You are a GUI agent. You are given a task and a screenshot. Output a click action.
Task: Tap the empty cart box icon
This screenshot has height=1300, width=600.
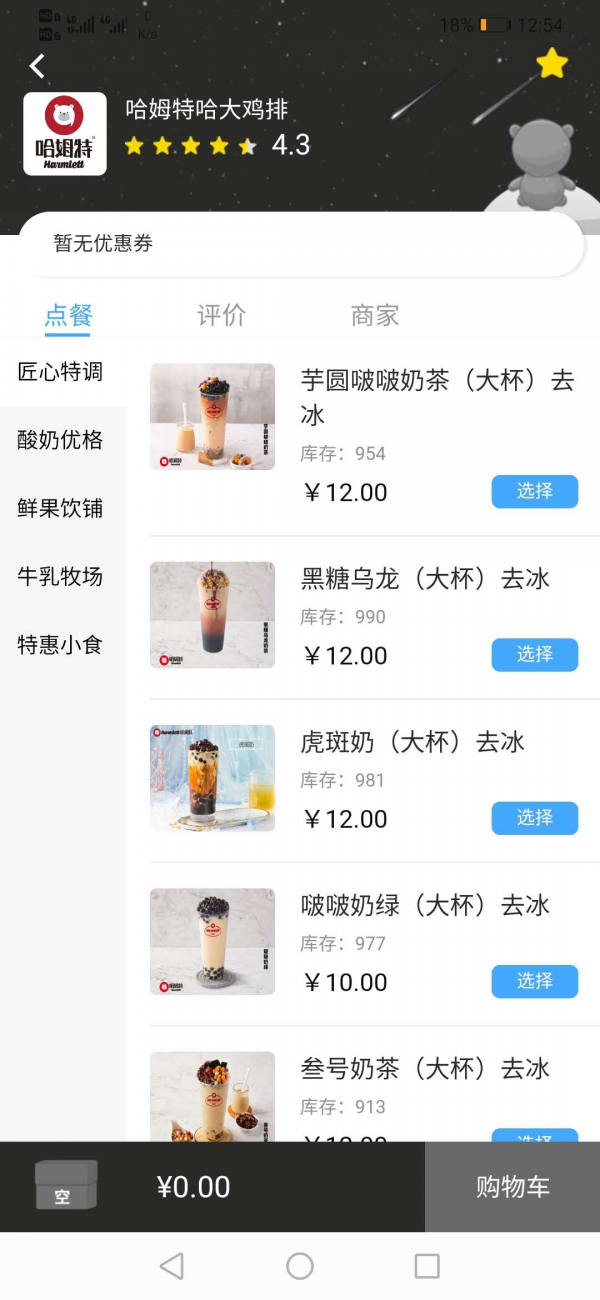65,1186
